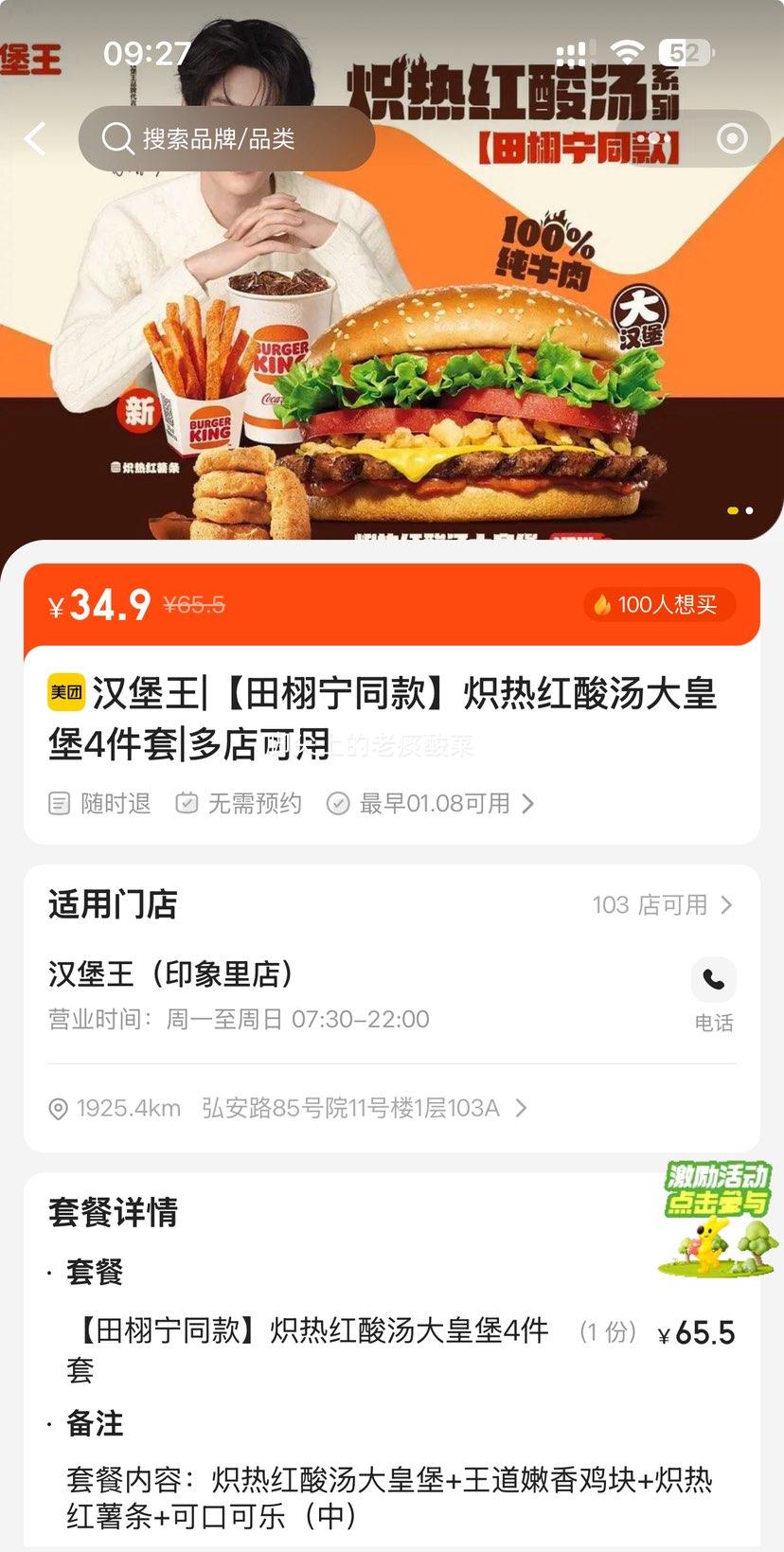Viewport: 784px width, 1552px height.
Task: Tap the second carousel indicator dot
Action: [749, 510]
